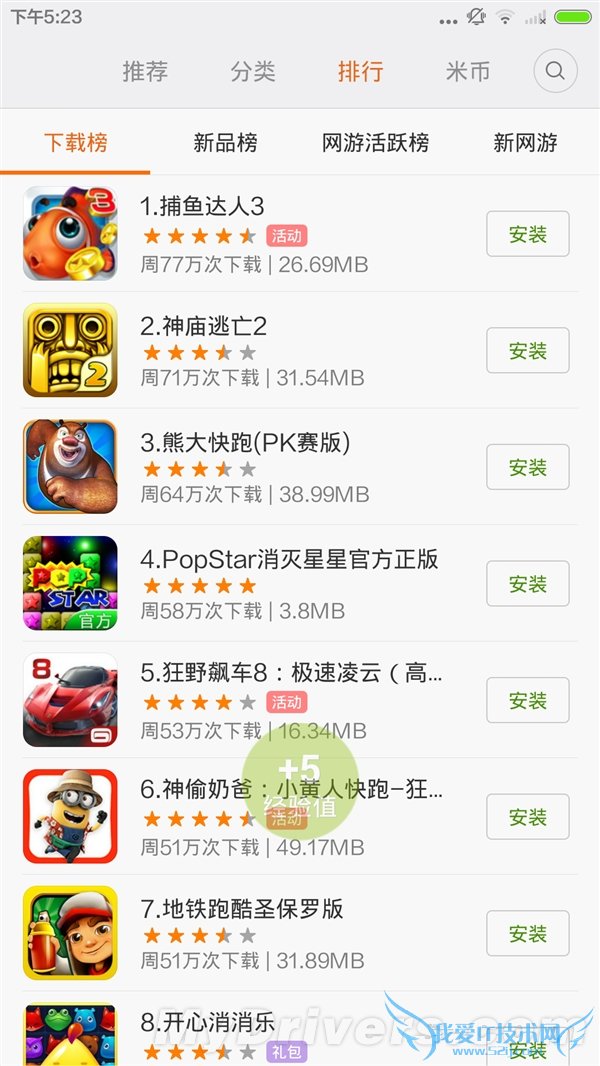Open the 米币 tab
The width and height of the screenshot is (600, 1066).
[x=467, y=72]
